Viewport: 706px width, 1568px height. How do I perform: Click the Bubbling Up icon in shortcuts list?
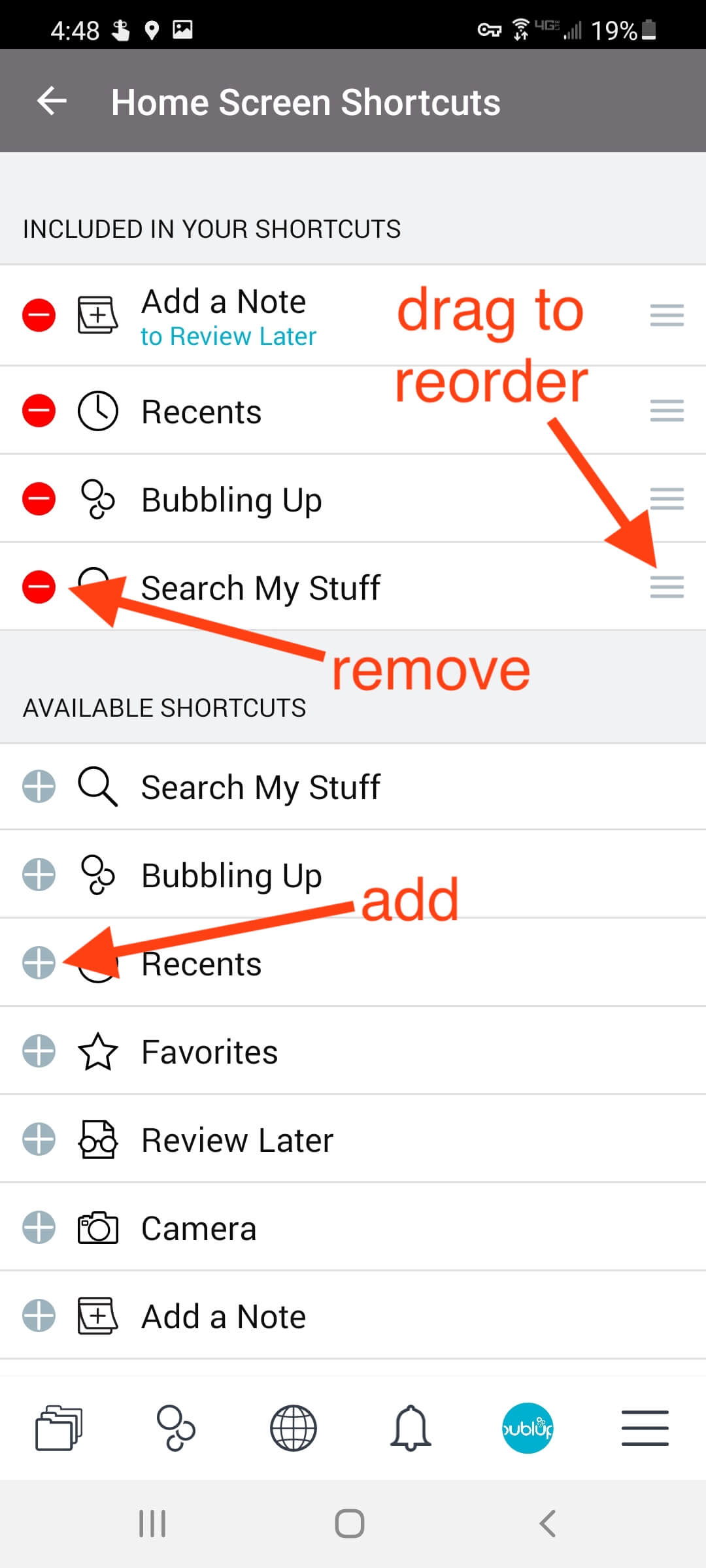click(x=97, y=498)
